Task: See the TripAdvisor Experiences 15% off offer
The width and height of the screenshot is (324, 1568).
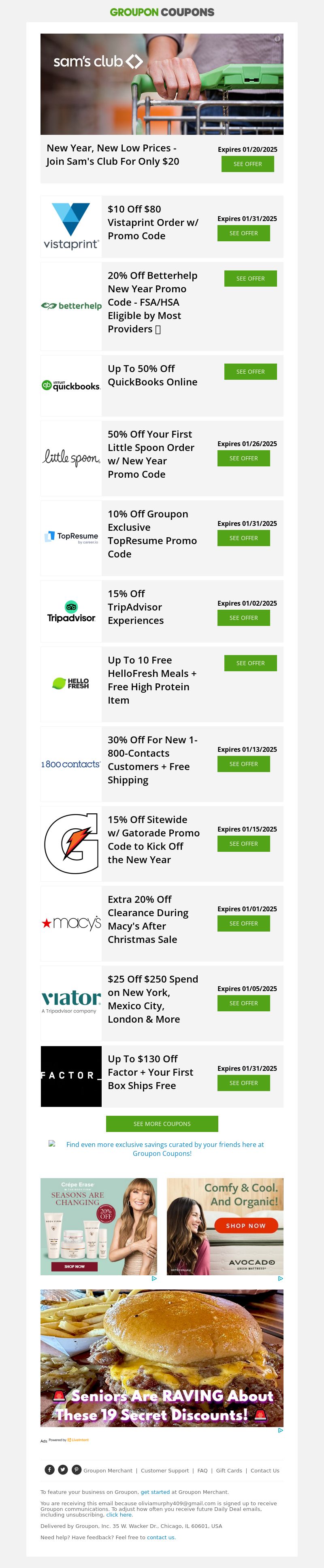Action: click(x=243, y=618)
